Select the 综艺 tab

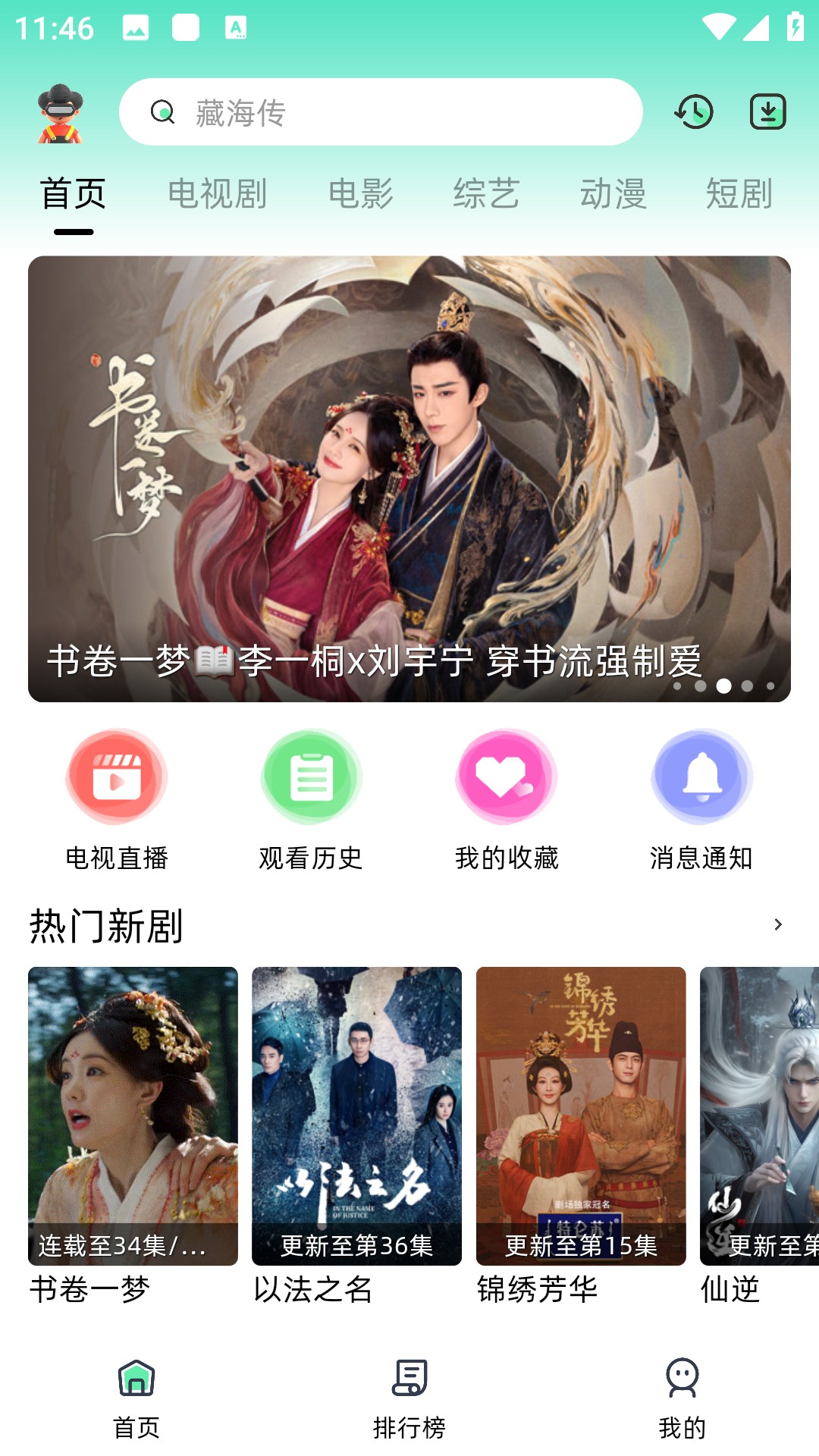pyautogui.click(x=486, y=194)
